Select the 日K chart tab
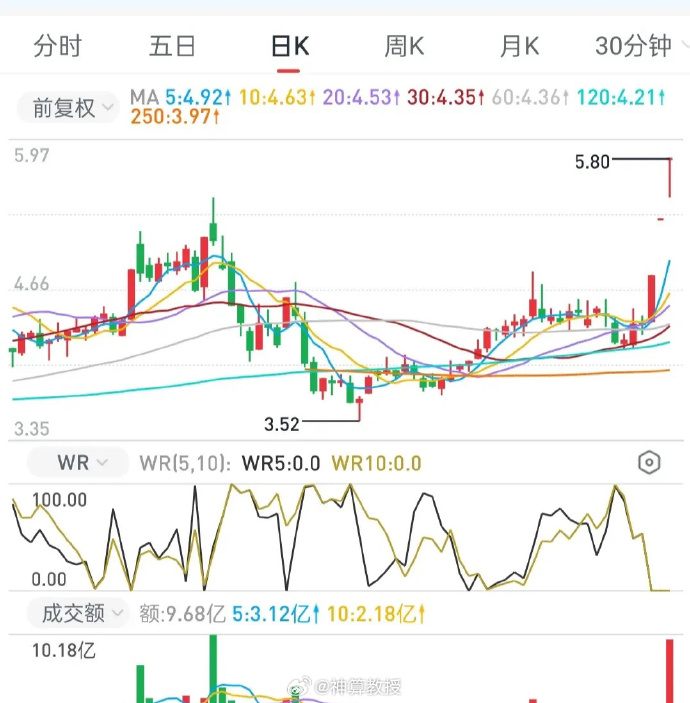 289,46
